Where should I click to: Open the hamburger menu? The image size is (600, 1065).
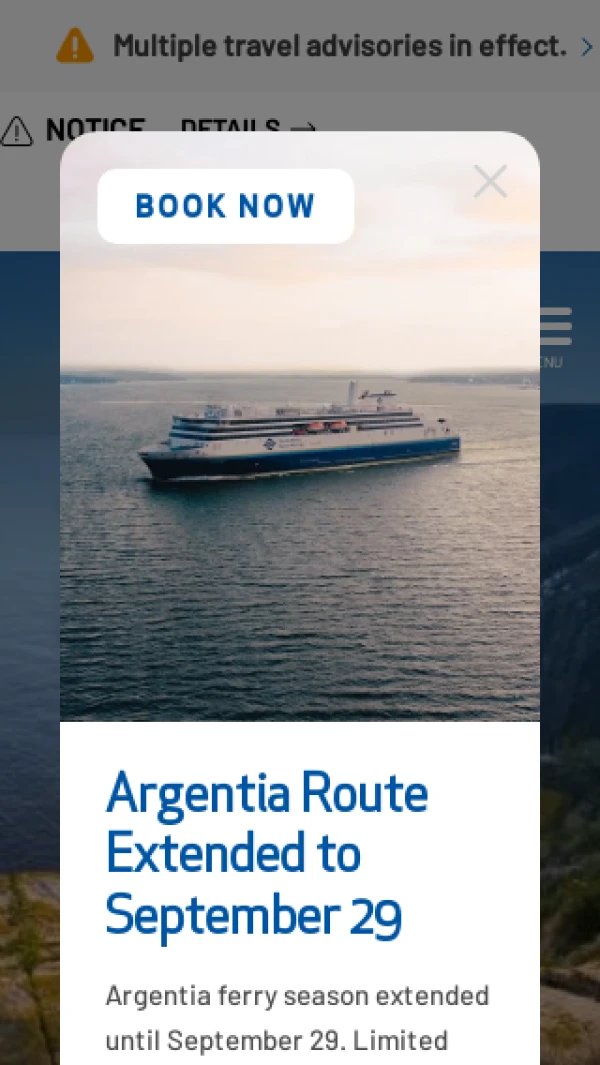[555, 328]
